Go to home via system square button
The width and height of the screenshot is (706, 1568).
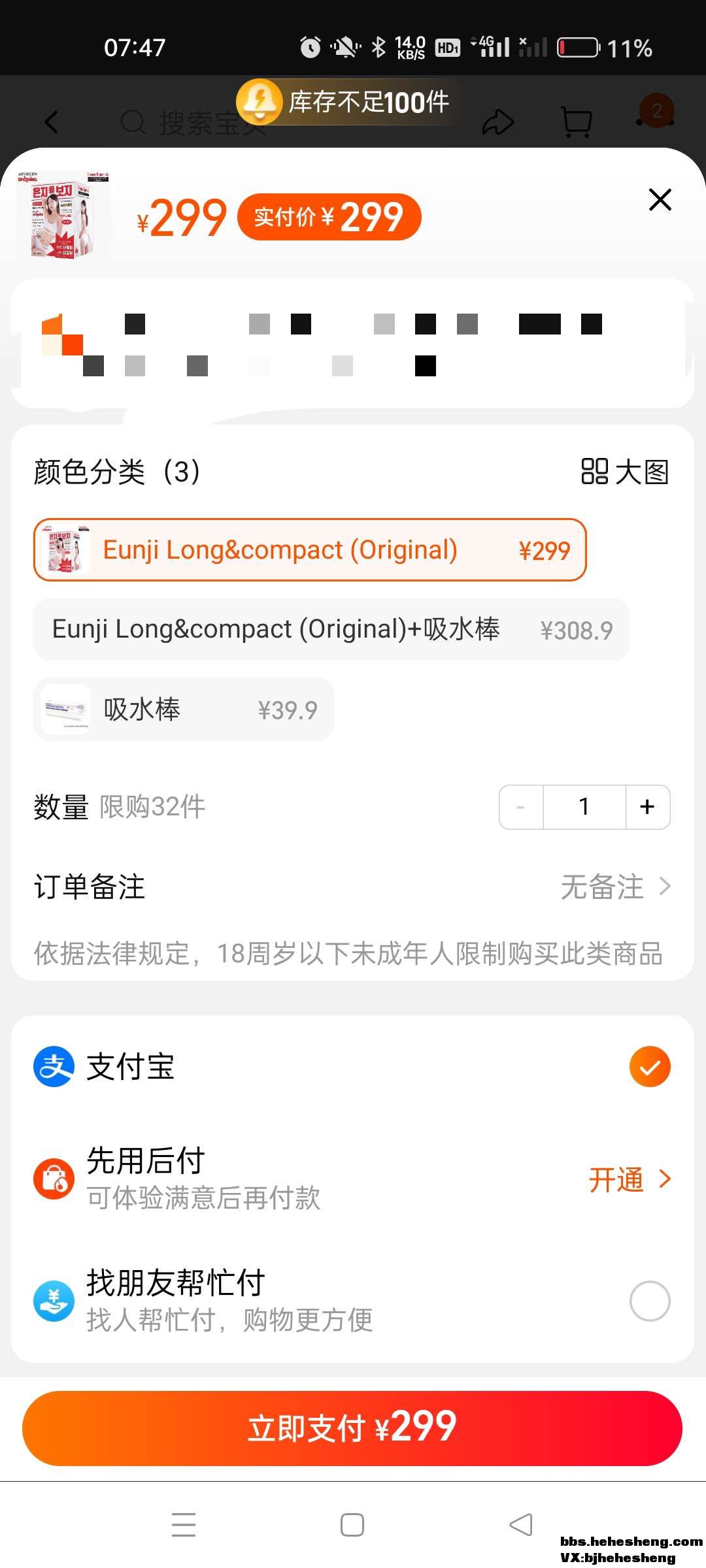pos(352,1525)
